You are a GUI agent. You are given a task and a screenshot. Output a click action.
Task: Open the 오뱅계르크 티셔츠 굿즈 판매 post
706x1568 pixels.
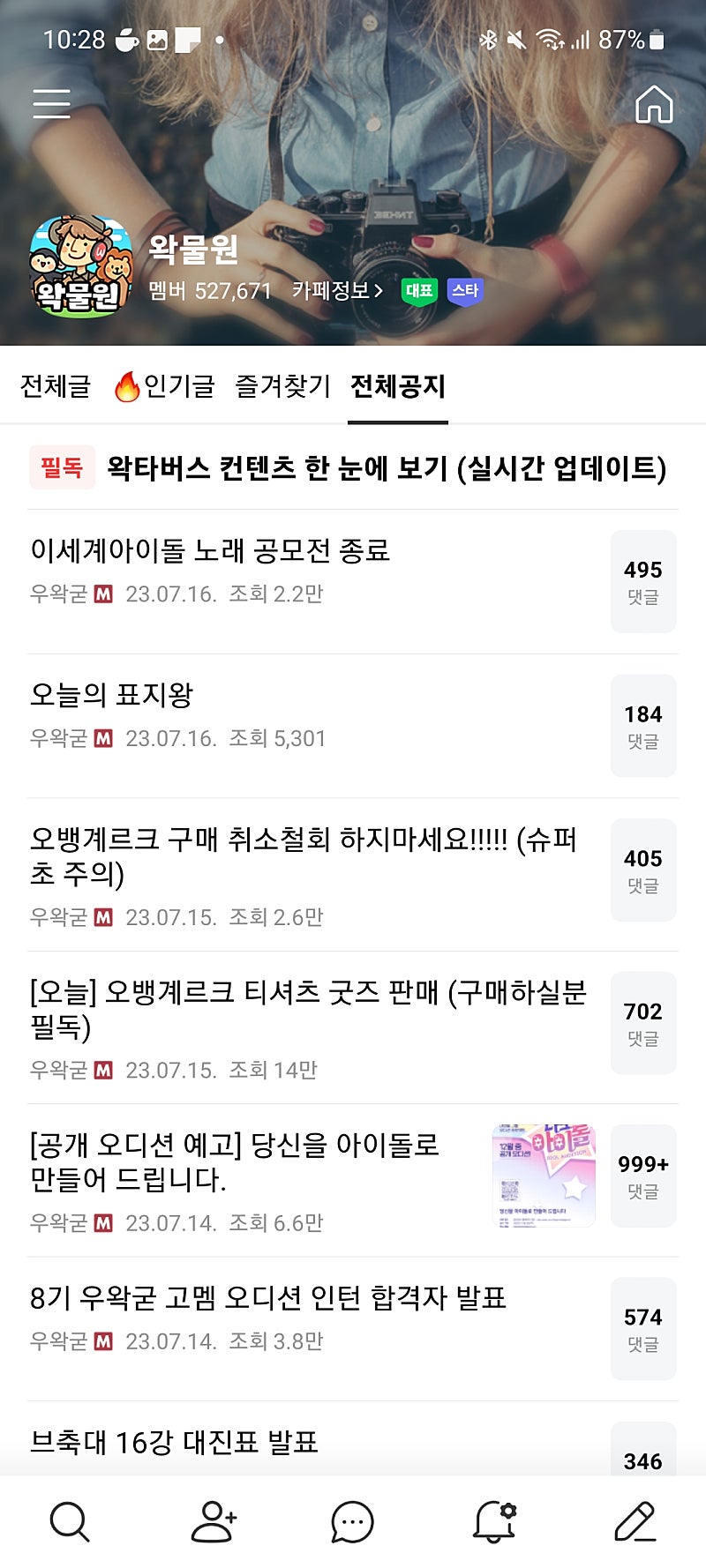coord(308,1008)
